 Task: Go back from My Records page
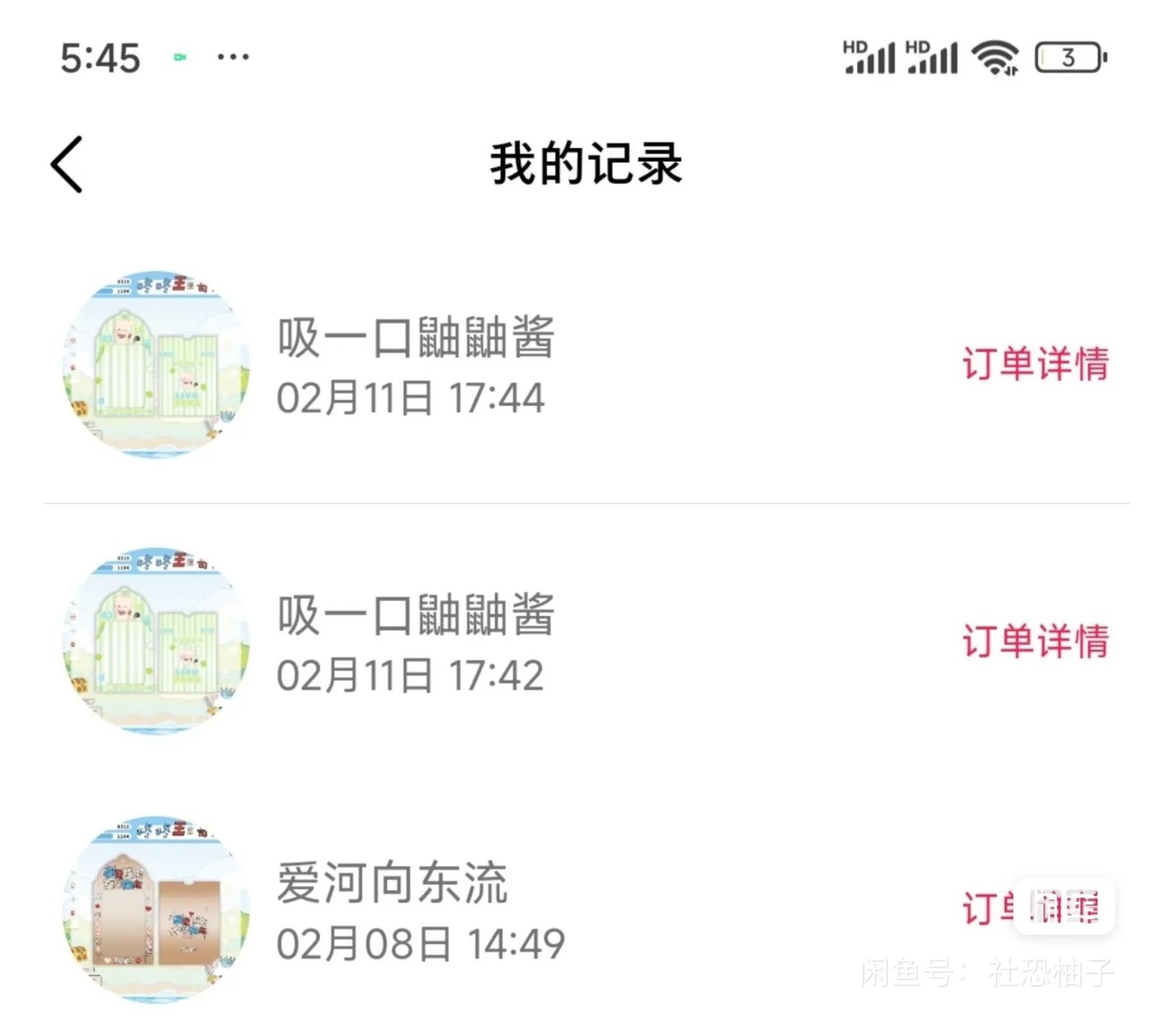point(67,164)
